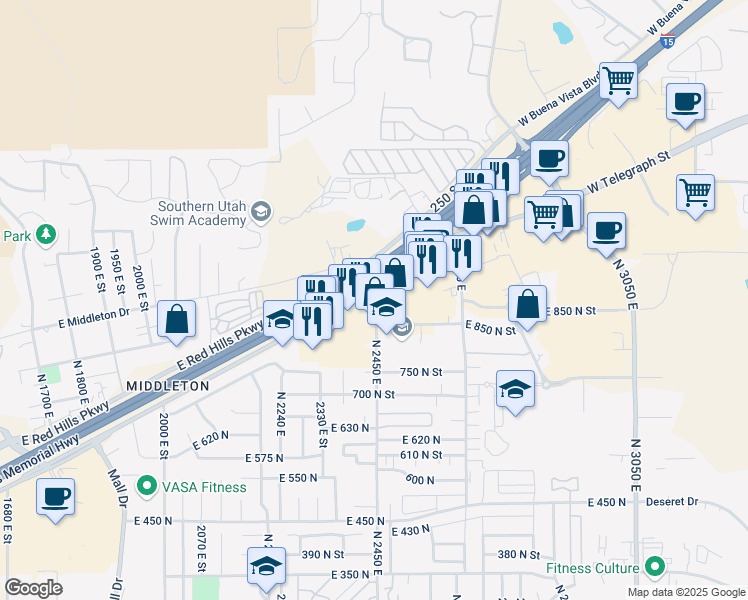Image resolution: width=748 pixels, height=600 pixels.
Task: Select the VASA Fitness place marker
Action: tap(148, 487)
